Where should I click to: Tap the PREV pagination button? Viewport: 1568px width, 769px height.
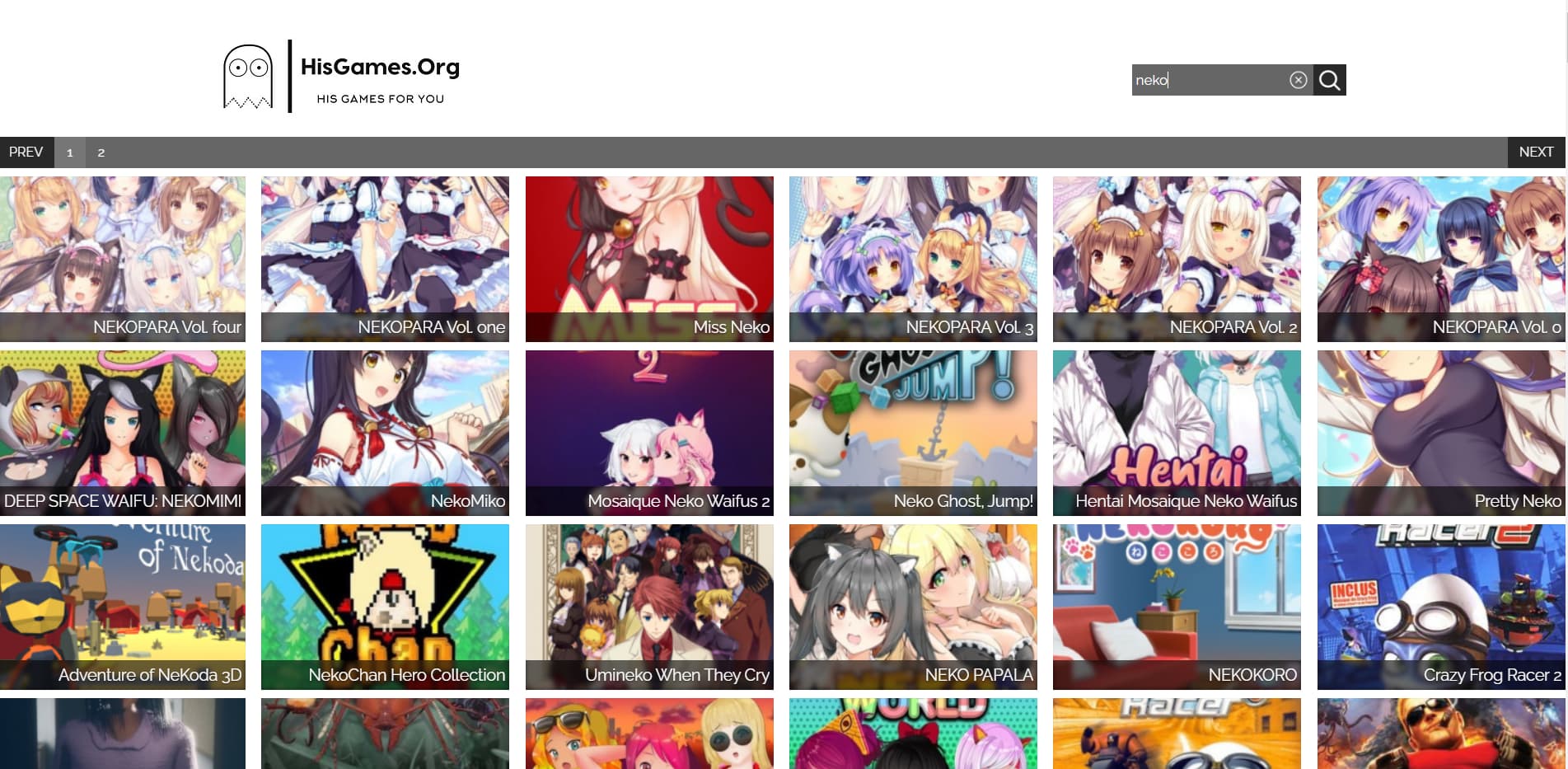coord(26,152)
